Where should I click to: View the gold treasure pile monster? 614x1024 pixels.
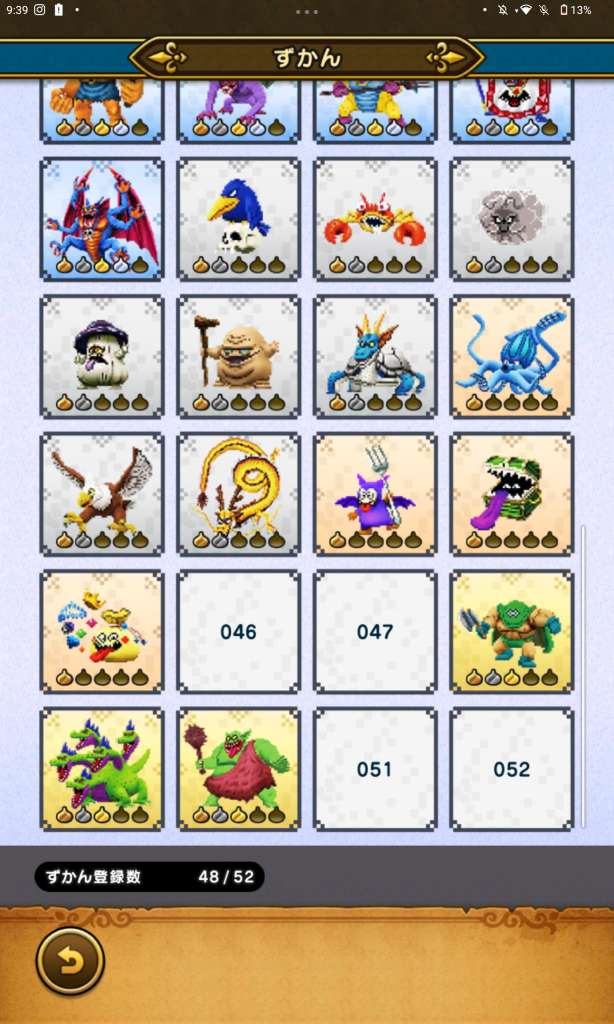[102, 632]
